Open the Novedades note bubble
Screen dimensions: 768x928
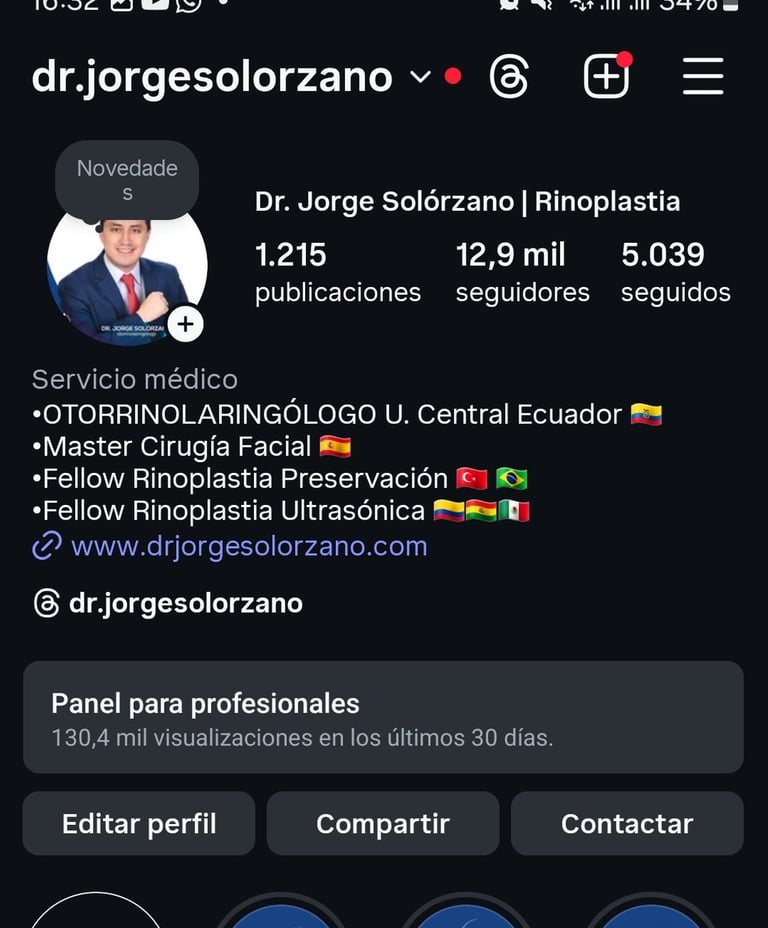[x=127, y=180]
